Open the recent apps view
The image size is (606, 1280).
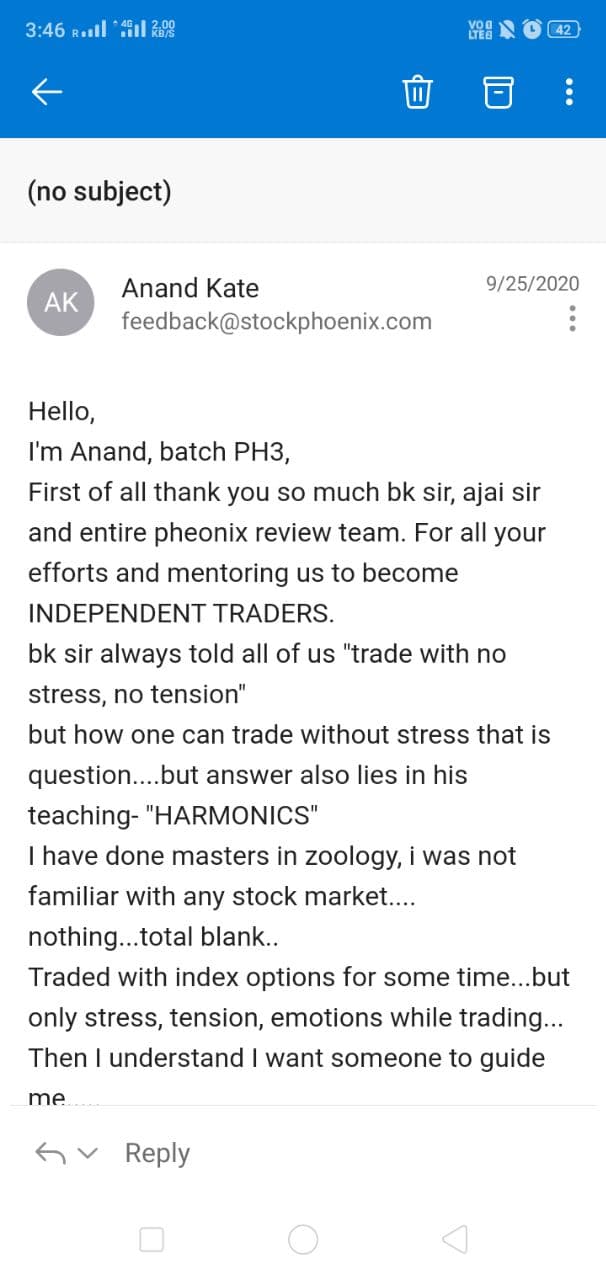(152, 1240)
